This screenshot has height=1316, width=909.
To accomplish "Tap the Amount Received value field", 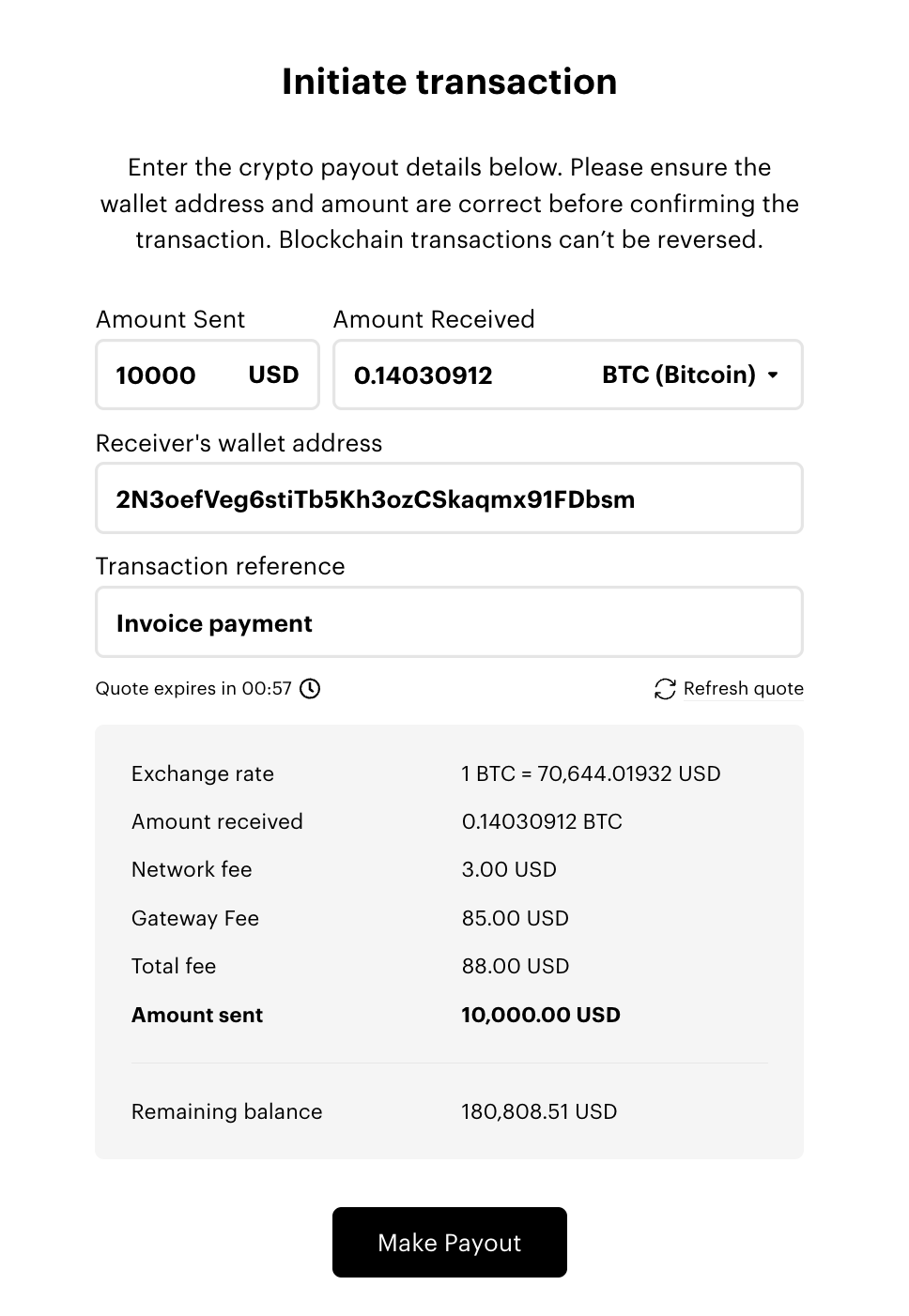I will [441, 375].
